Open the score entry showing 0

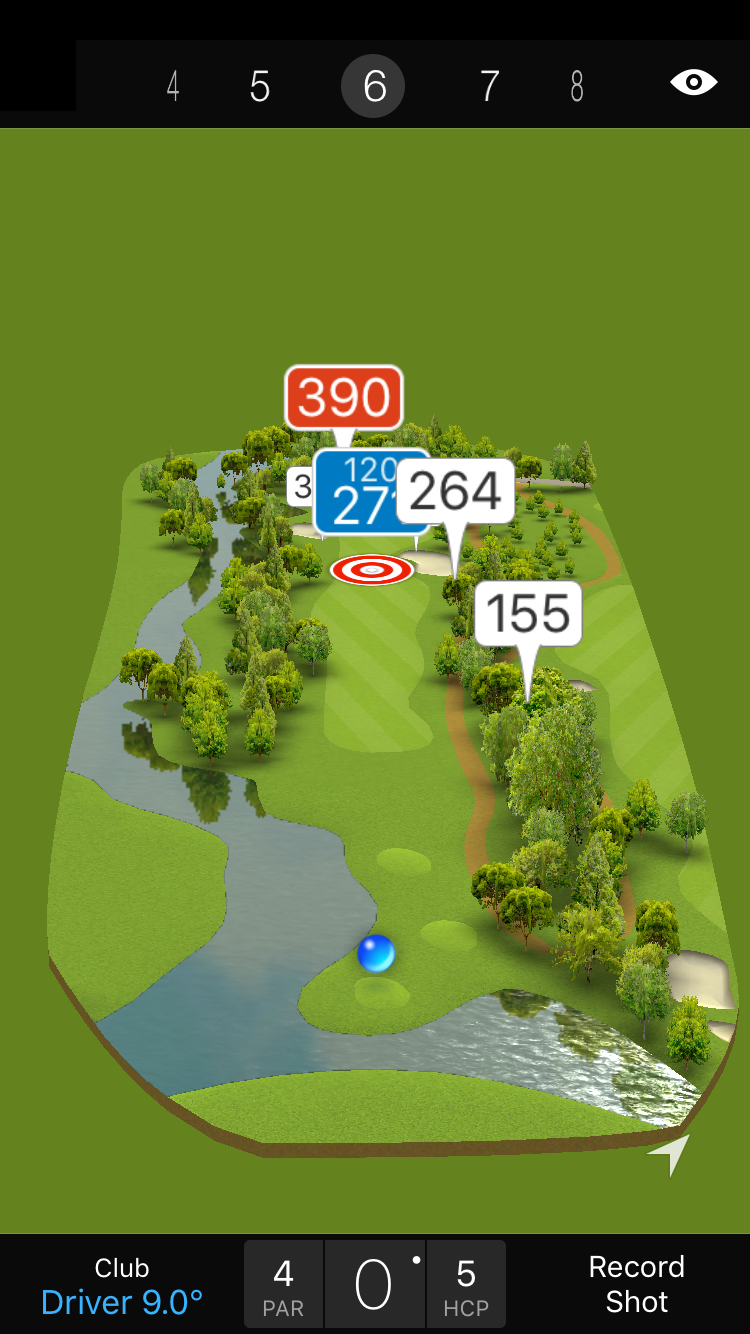pos(374,1285)
